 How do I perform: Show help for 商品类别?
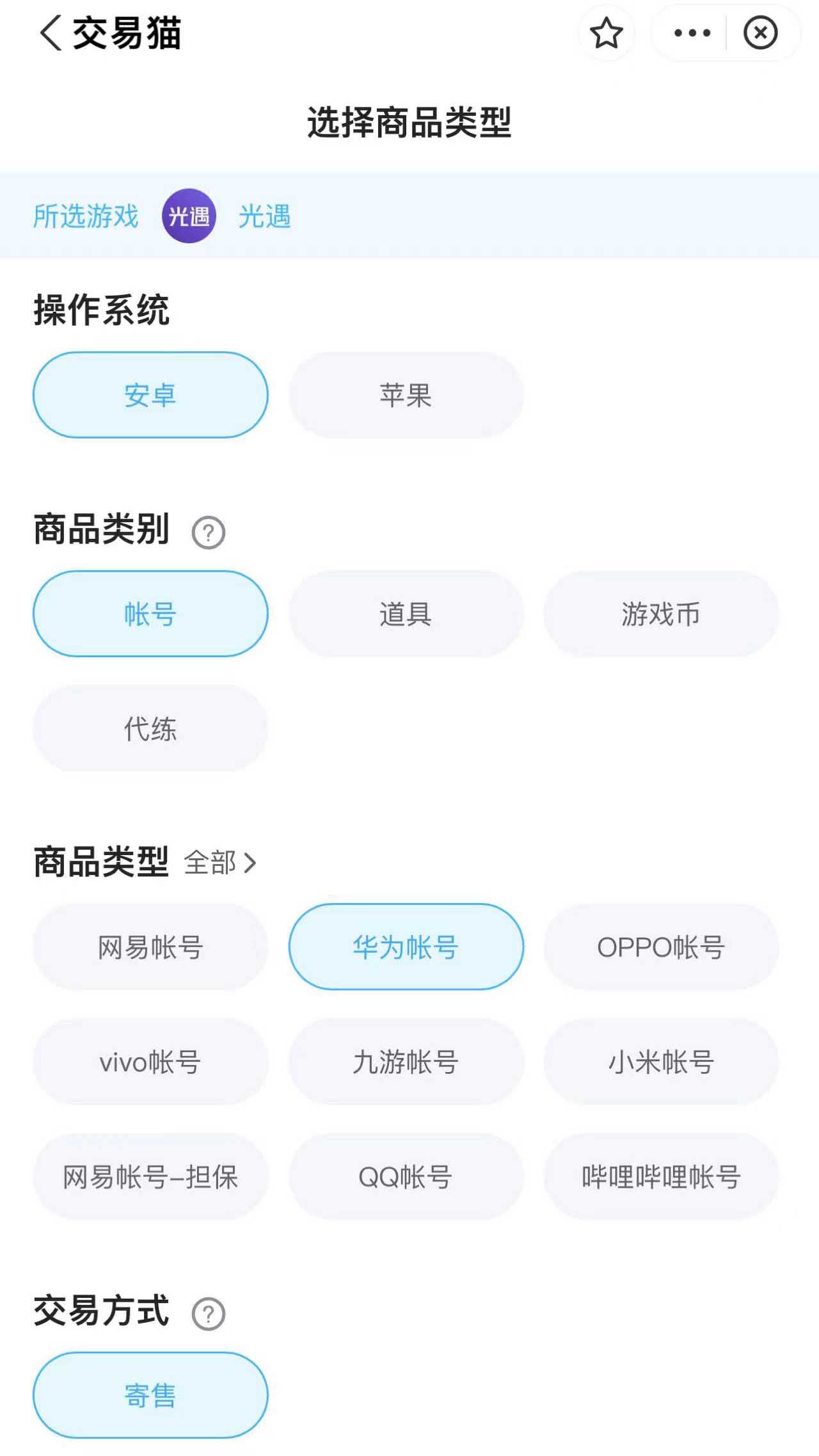[x=209, y=532]
